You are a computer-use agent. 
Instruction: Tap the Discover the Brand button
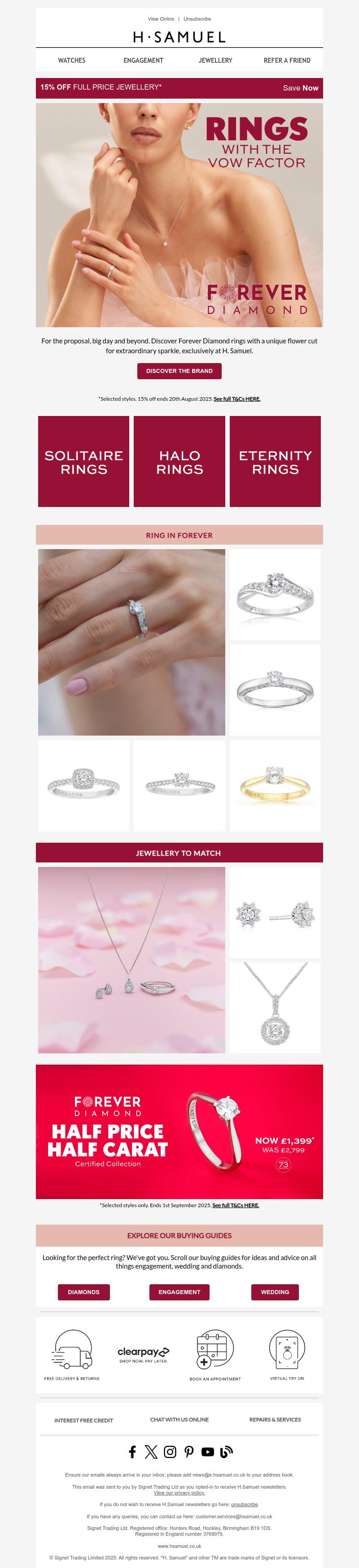coord(179,371)
